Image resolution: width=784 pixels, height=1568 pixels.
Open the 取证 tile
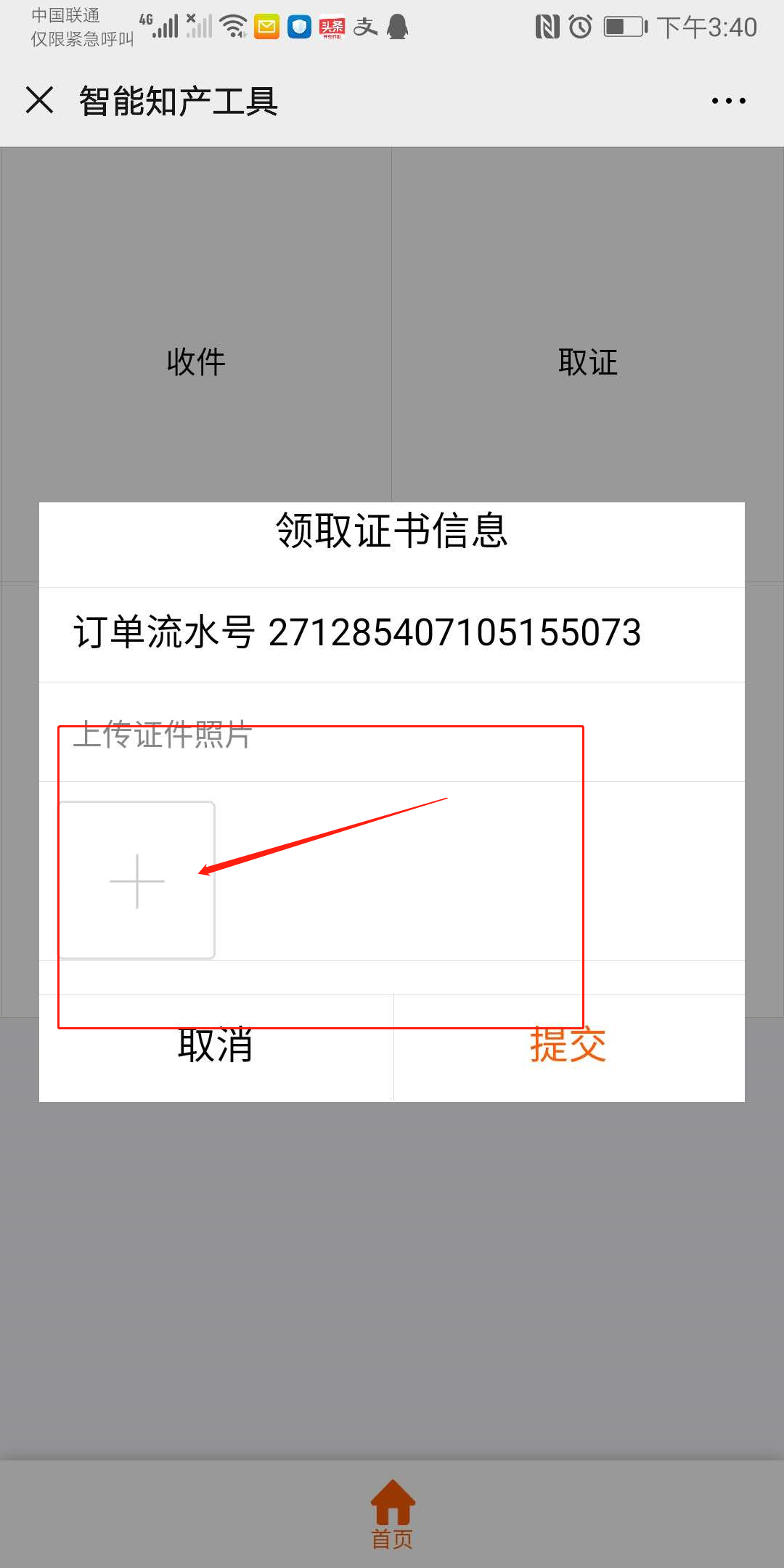(x=587, y=361)
